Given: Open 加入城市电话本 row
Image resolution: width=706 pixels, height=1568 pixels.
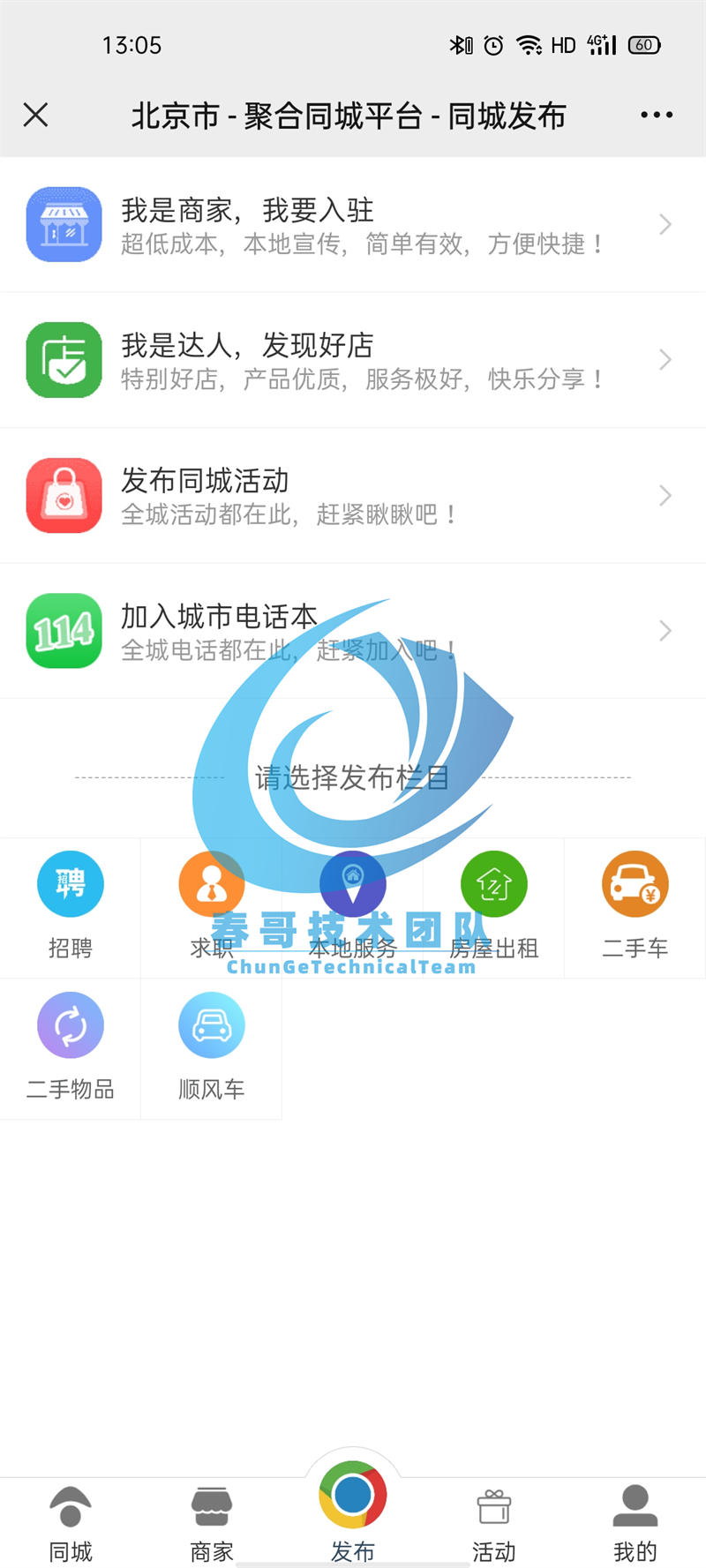Looking at the screenshot, I should pos(353,631).
